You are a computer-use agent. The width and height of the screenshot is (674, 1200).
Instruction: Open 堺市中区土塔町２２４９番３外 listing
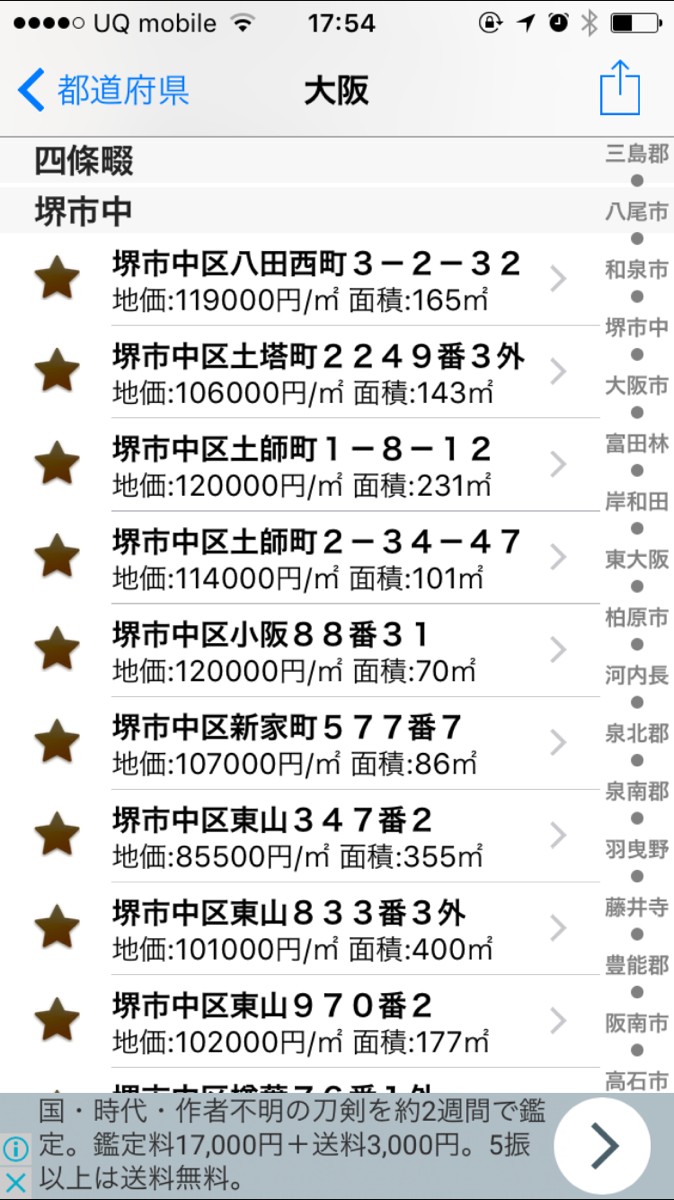click(317, 372)
